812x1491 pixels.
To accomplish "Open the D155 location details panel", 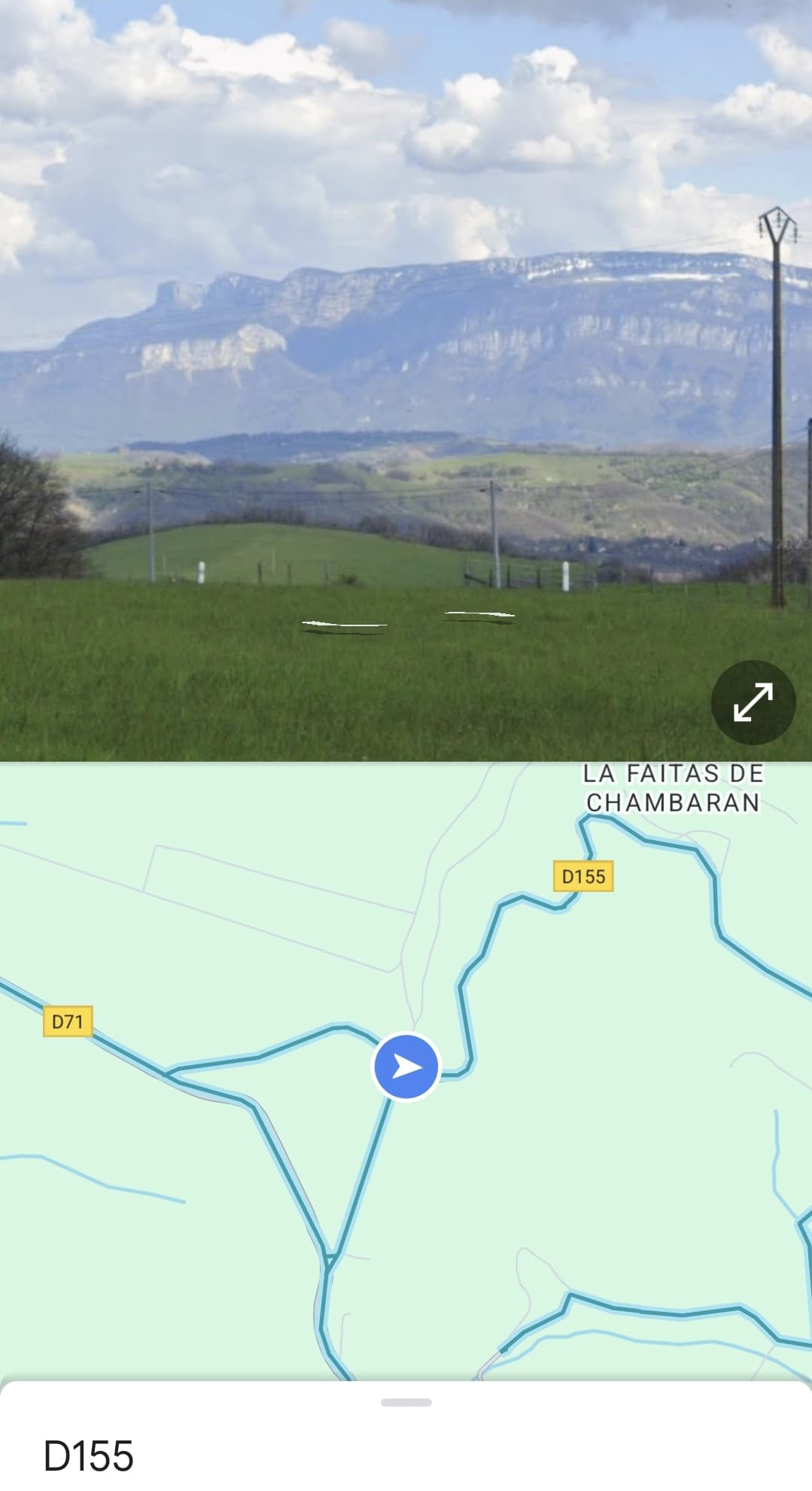I will click(89, 1456).
